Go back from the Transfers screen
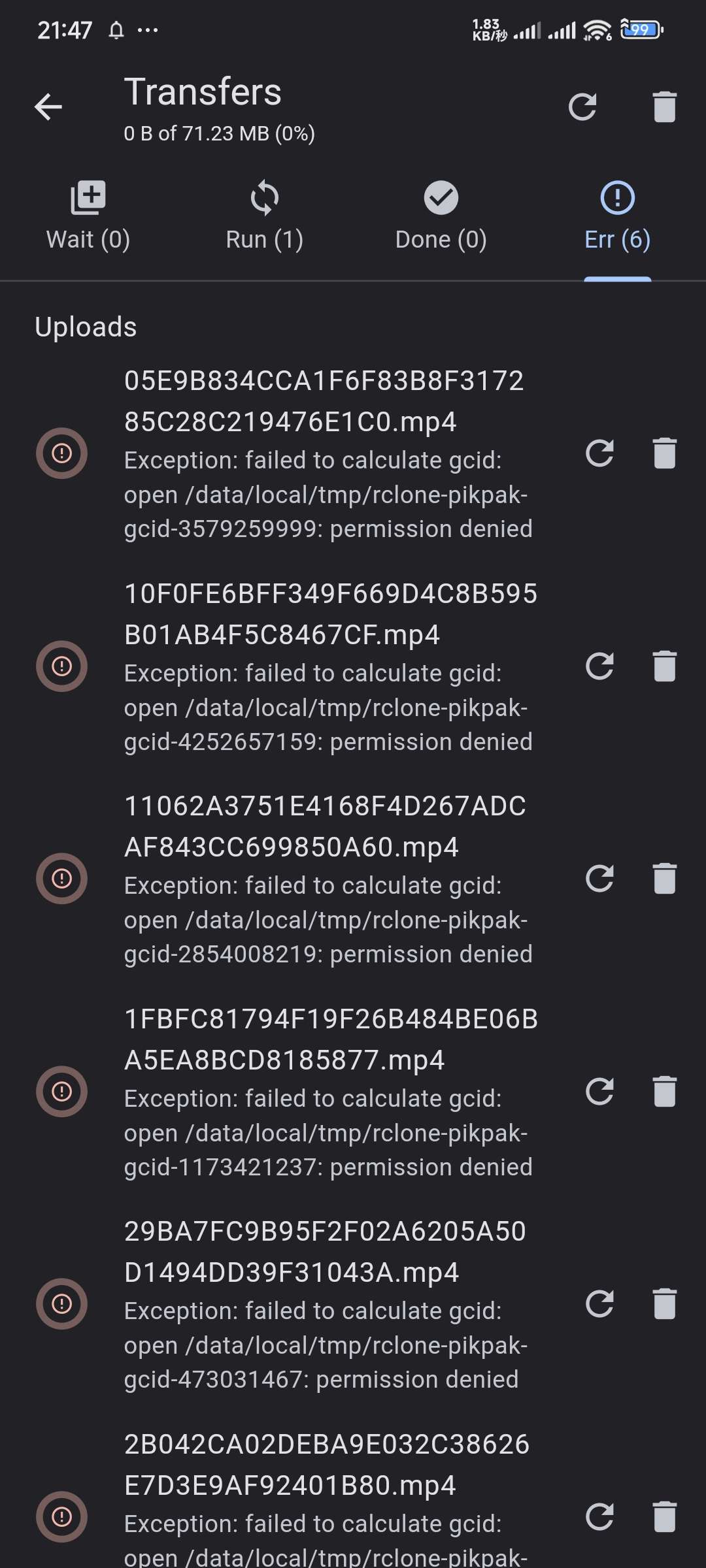706x1568 pixels. point(48,107)
